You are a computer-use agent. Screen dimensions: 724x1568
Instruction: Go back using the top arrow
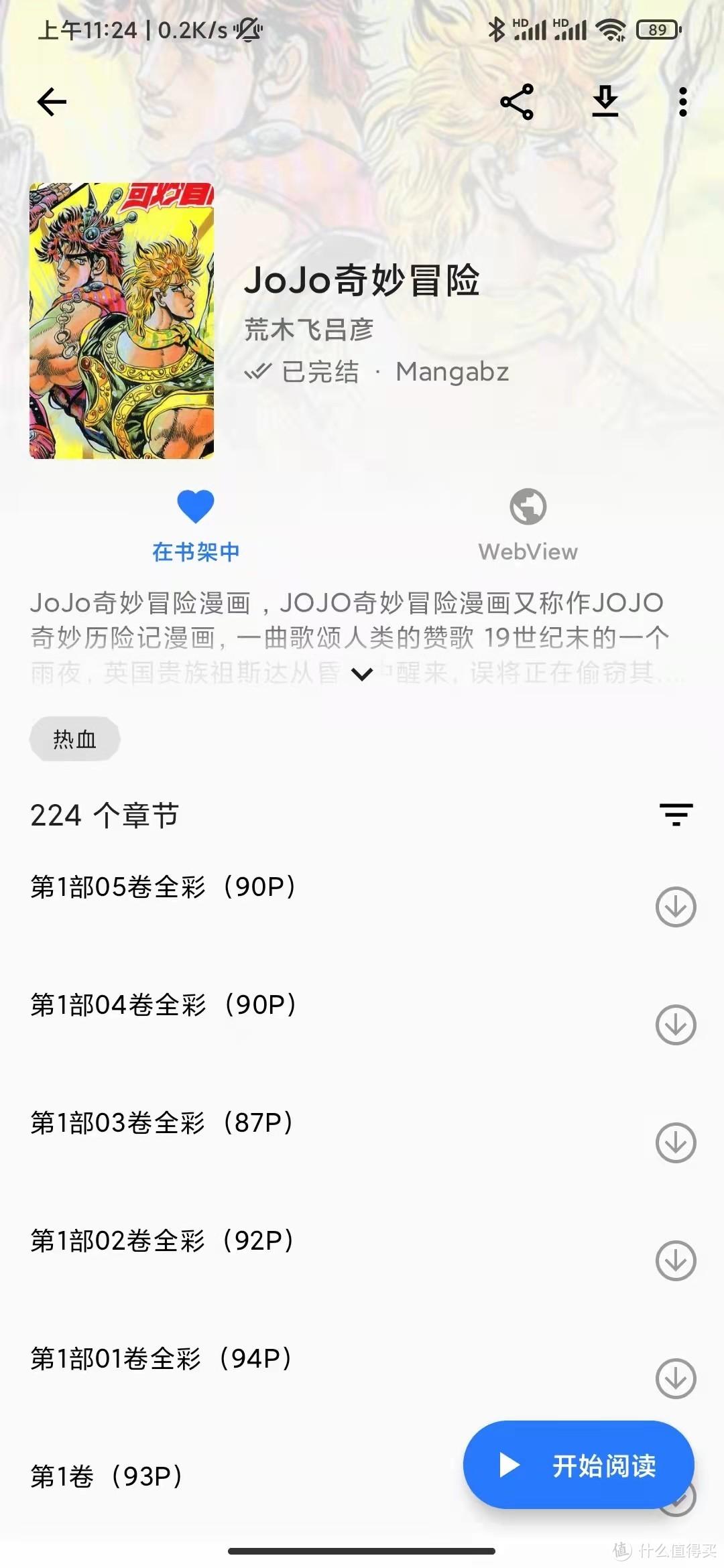52,102
